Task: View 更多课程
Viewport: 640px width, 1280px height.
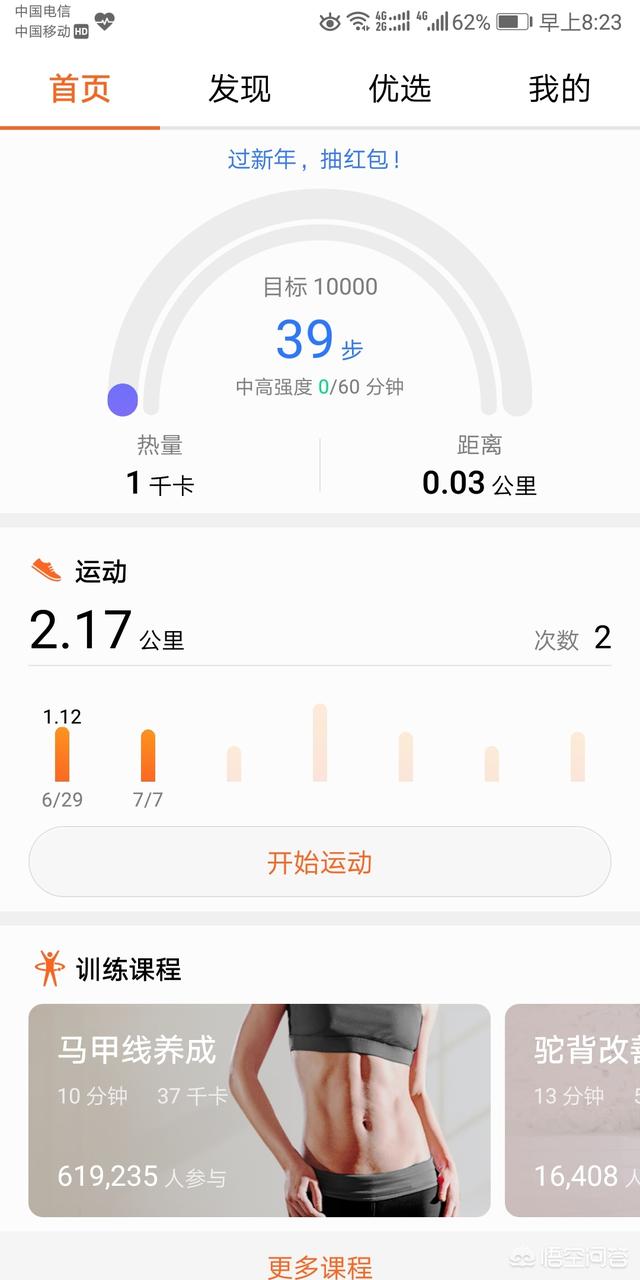Action: click(320, 1266)
